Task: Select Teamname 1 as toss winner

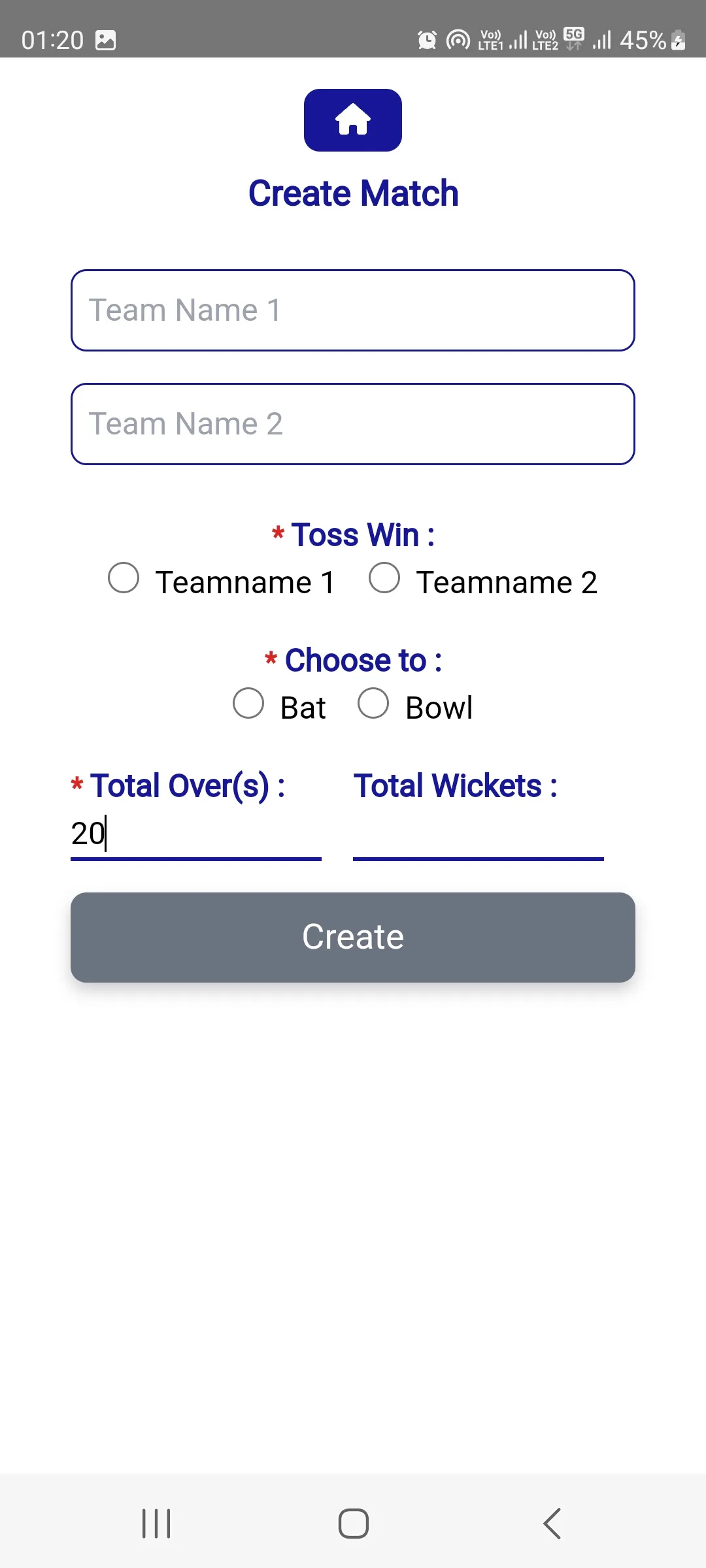Action: click(125, 578)
